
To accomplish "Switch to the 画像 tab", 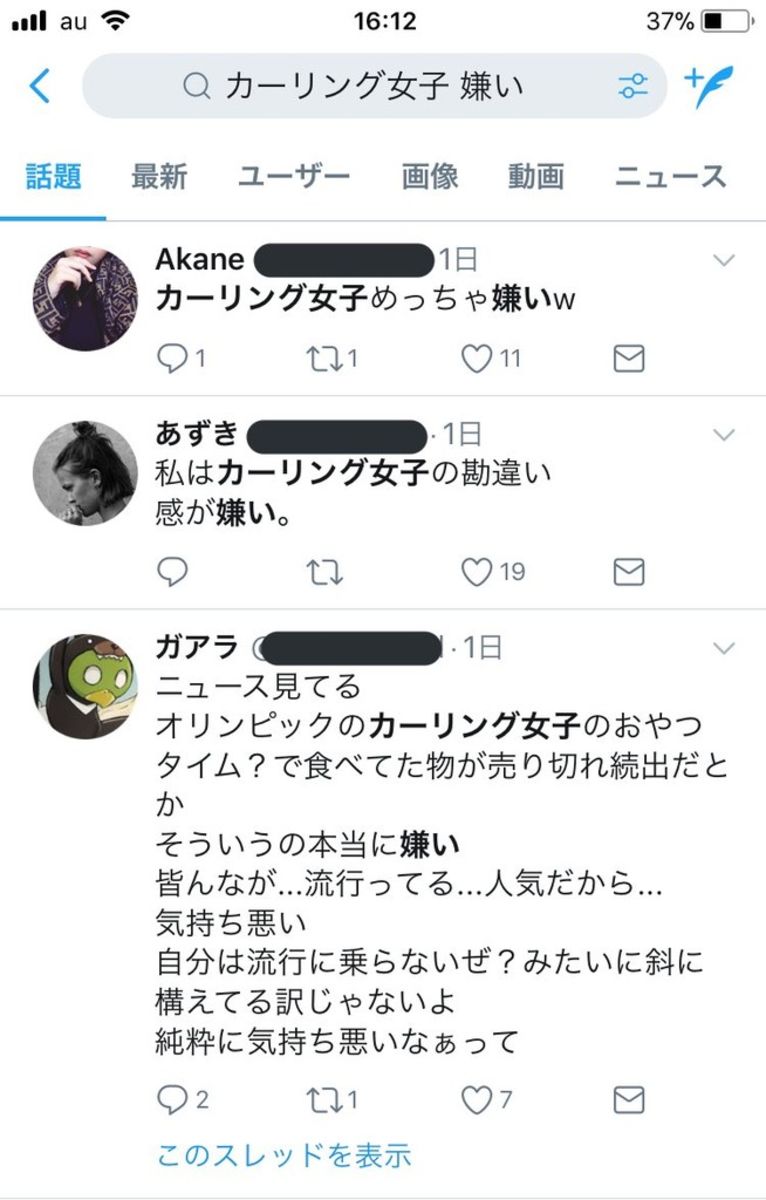I will point(430,177).
